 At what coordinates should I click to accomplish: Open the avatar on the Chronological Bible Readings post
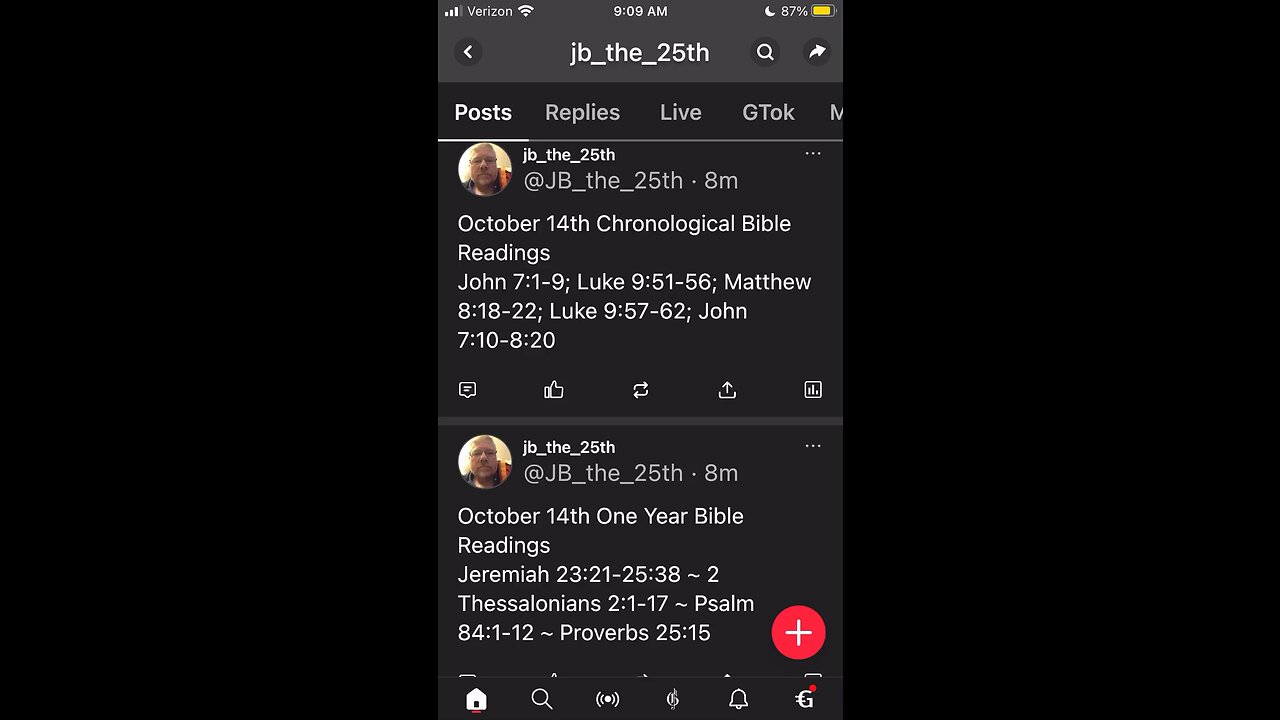click(485, 169)
